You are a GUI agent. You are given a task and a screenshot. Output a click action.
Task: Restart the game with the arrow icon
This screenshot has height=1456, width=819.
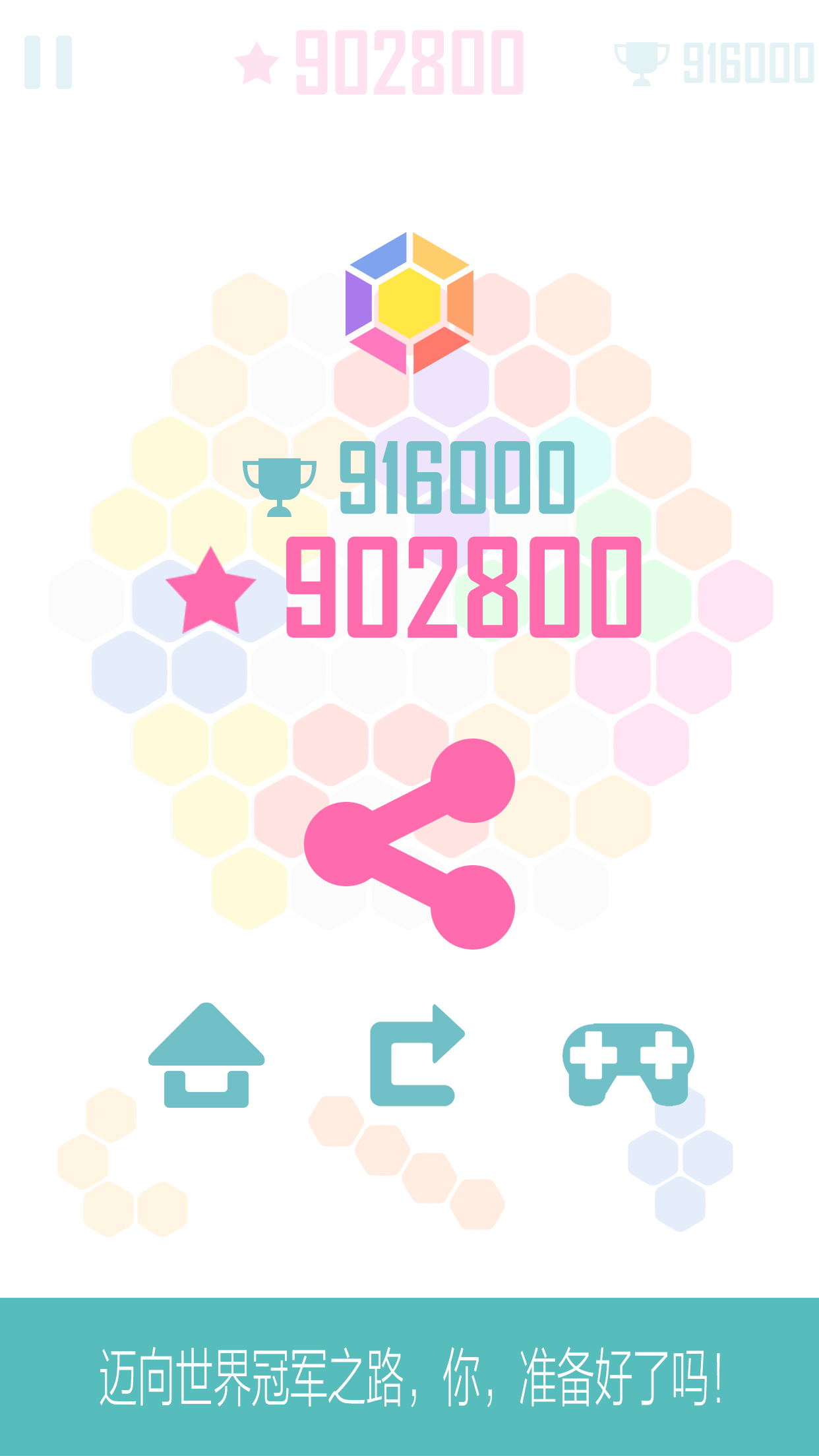415,1056
